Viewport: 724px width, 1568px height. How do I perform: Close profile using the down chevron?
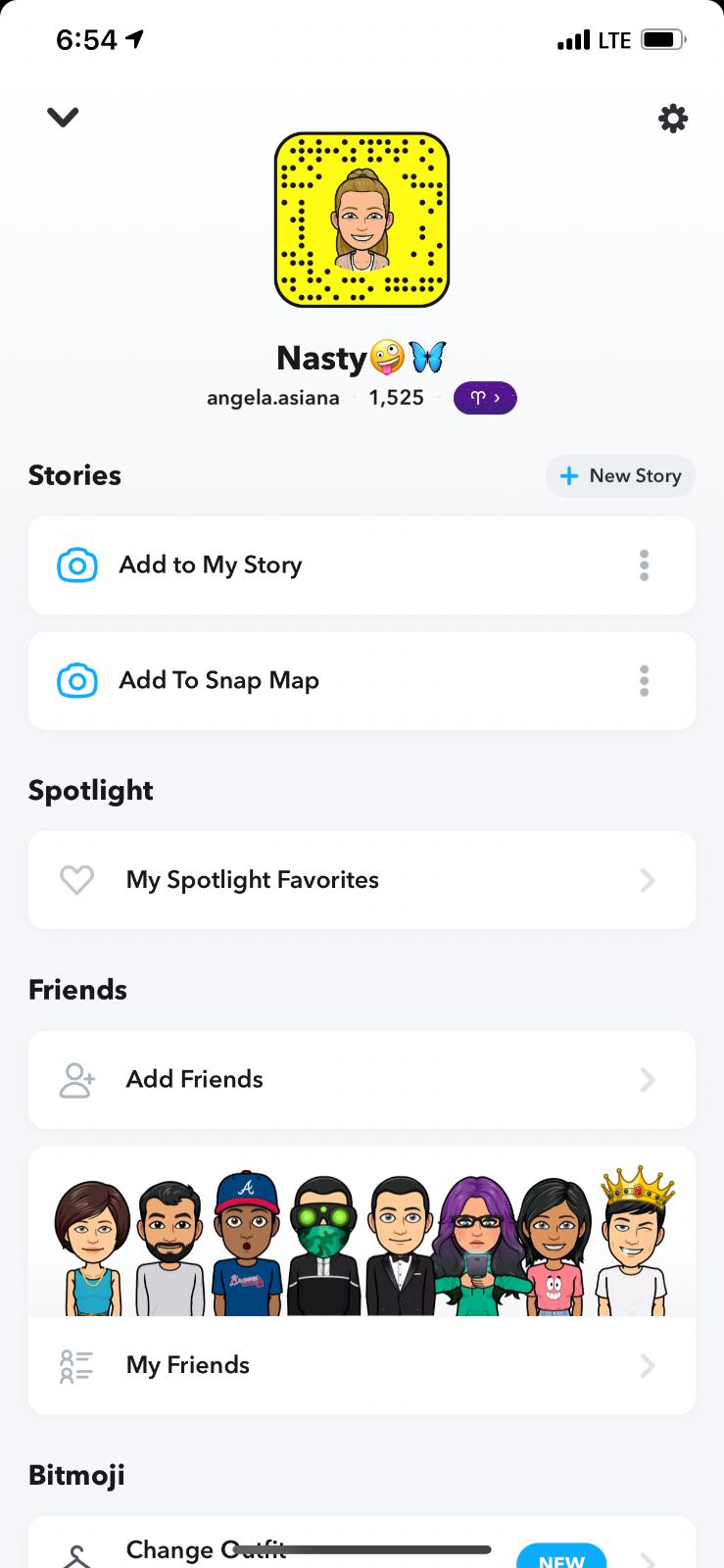click(63, 118)
